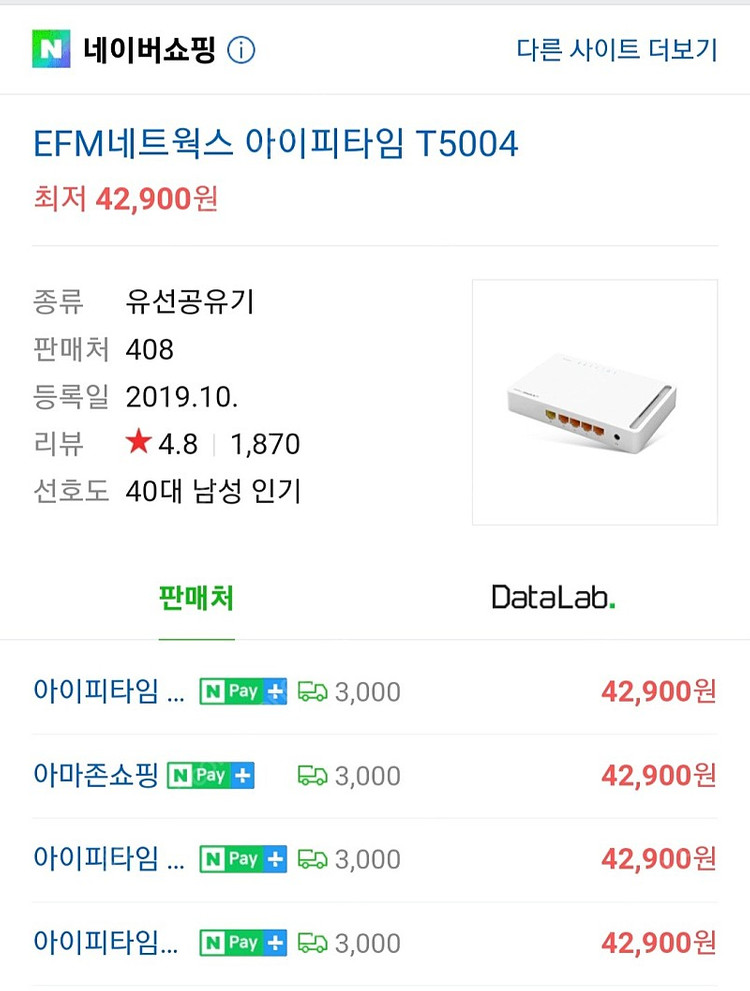The image size is (750, 991).
Task: Open 다른 사이트 더보기 link
Action: 617,48
